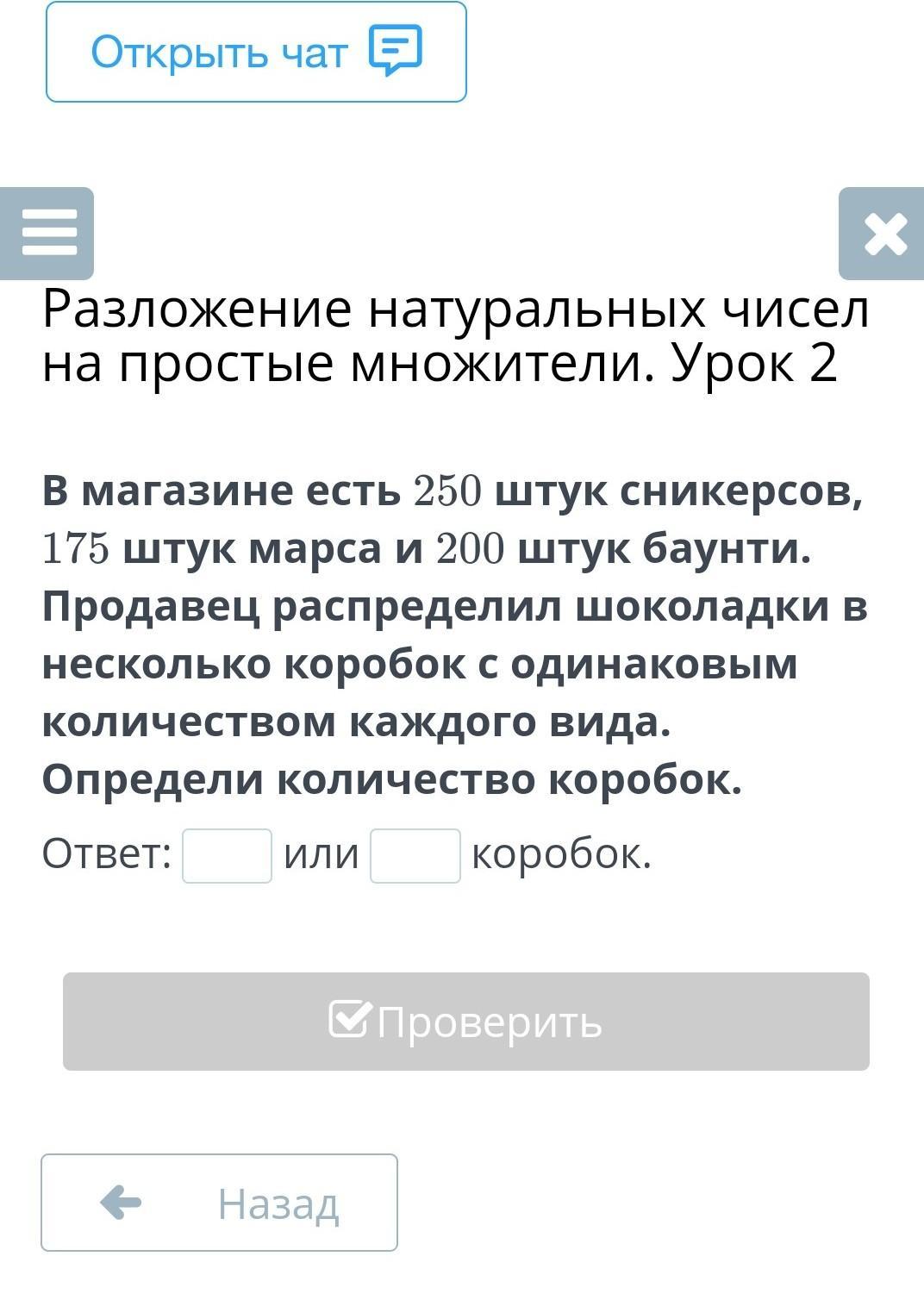Focus the first answer field after Ответ

(227, 855)
